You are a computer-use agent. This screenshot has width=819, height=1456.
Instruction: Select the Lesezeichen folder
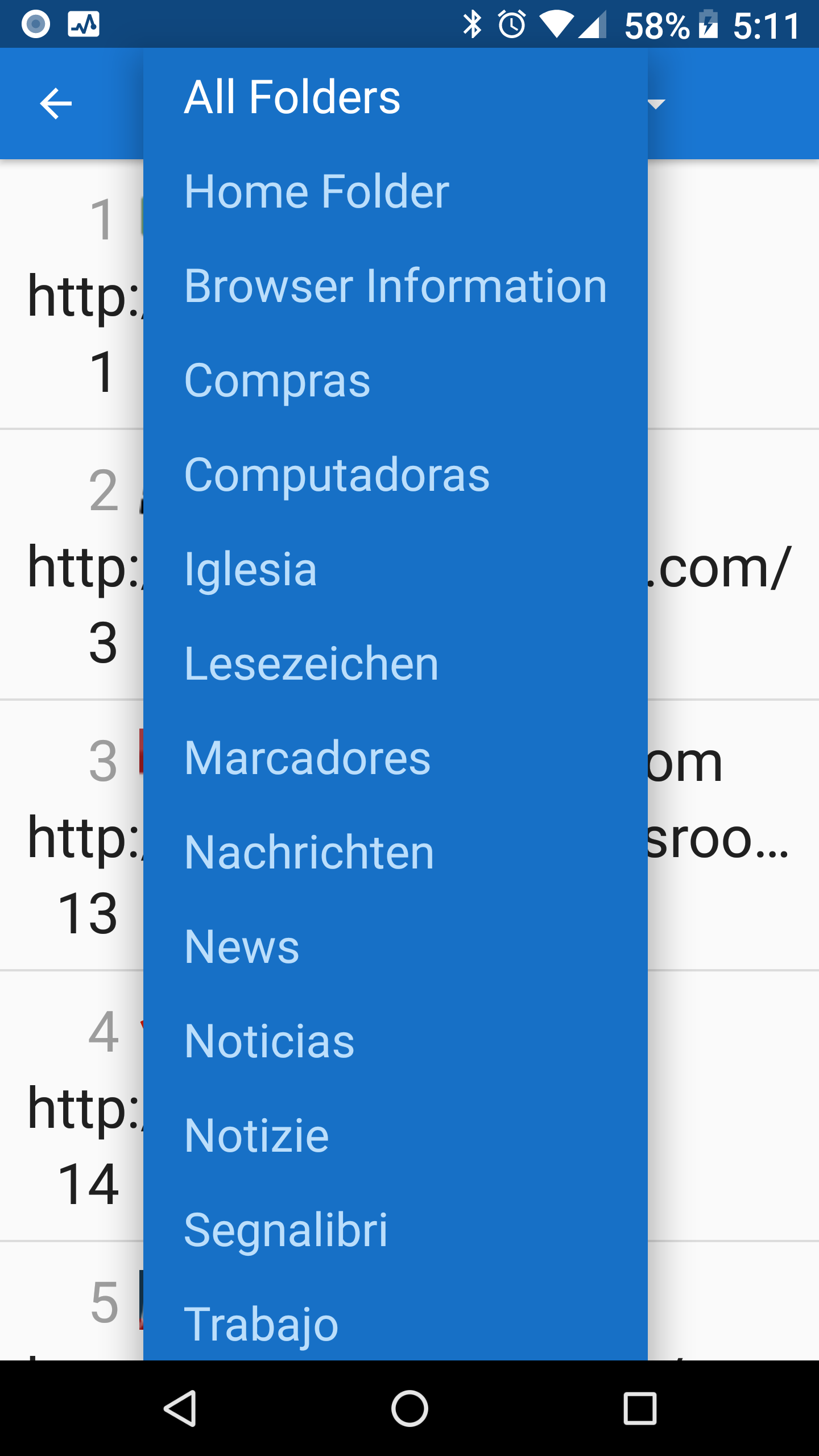coord(395,663)
